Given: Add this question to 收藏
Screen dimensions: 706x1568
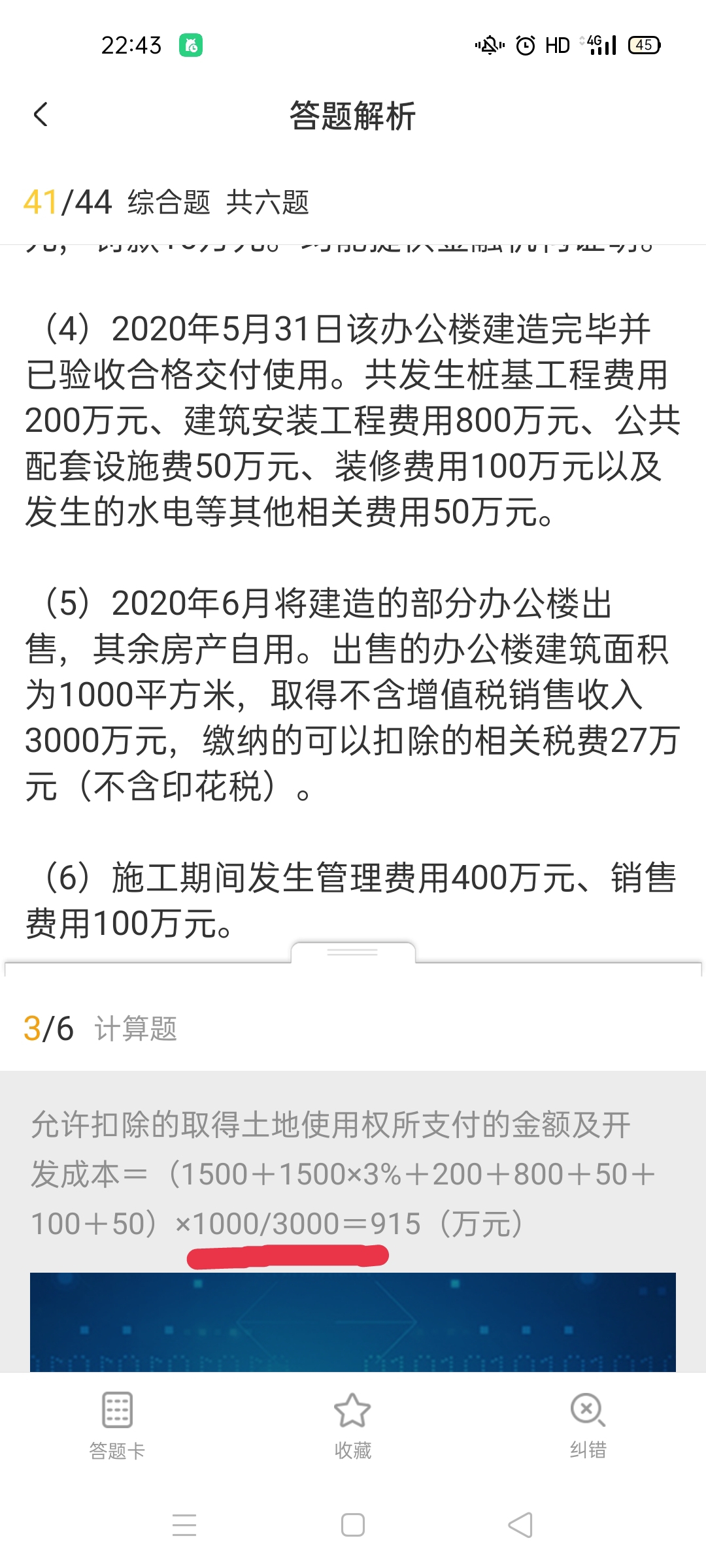Looking at the screenshot, I should click(352, 1426).
